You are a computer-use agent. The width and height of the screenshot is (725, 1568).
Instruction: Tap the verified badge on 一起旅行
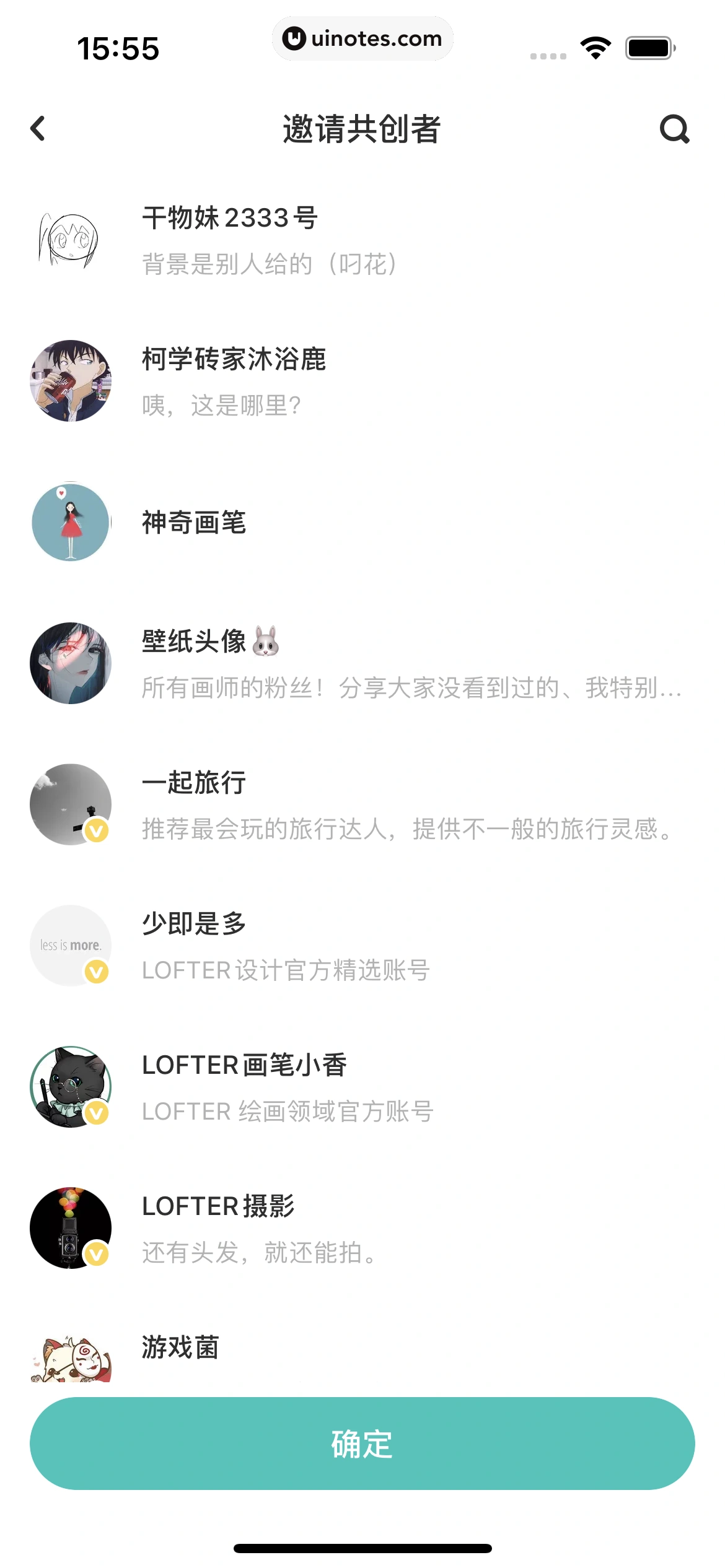95,831
